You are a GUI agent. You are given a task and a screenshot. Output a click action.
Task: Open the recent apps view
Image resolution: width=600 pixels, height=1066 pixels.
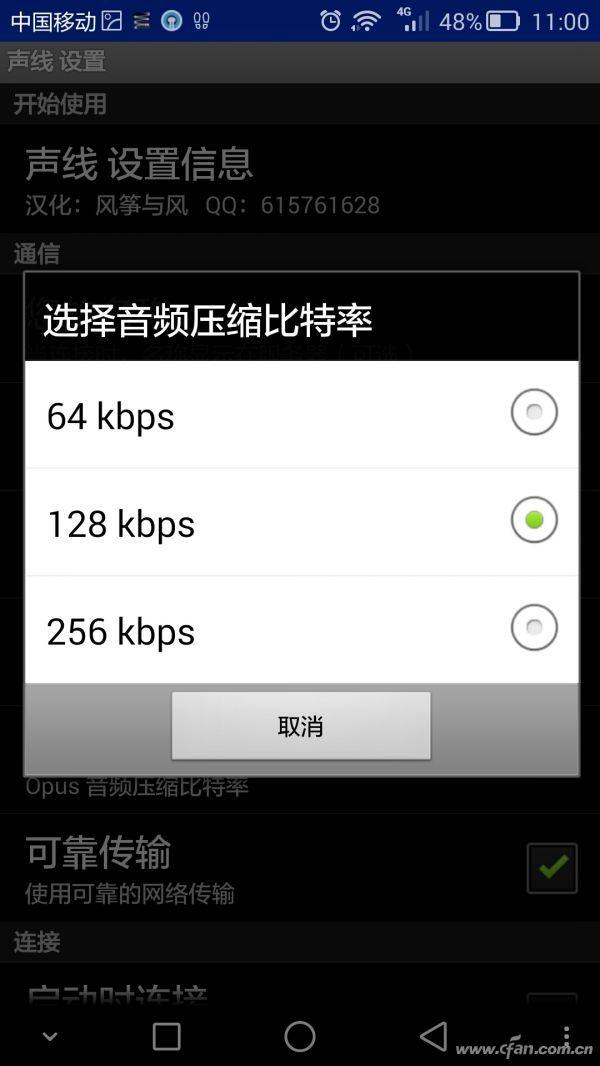click(x=167, y=1036)
